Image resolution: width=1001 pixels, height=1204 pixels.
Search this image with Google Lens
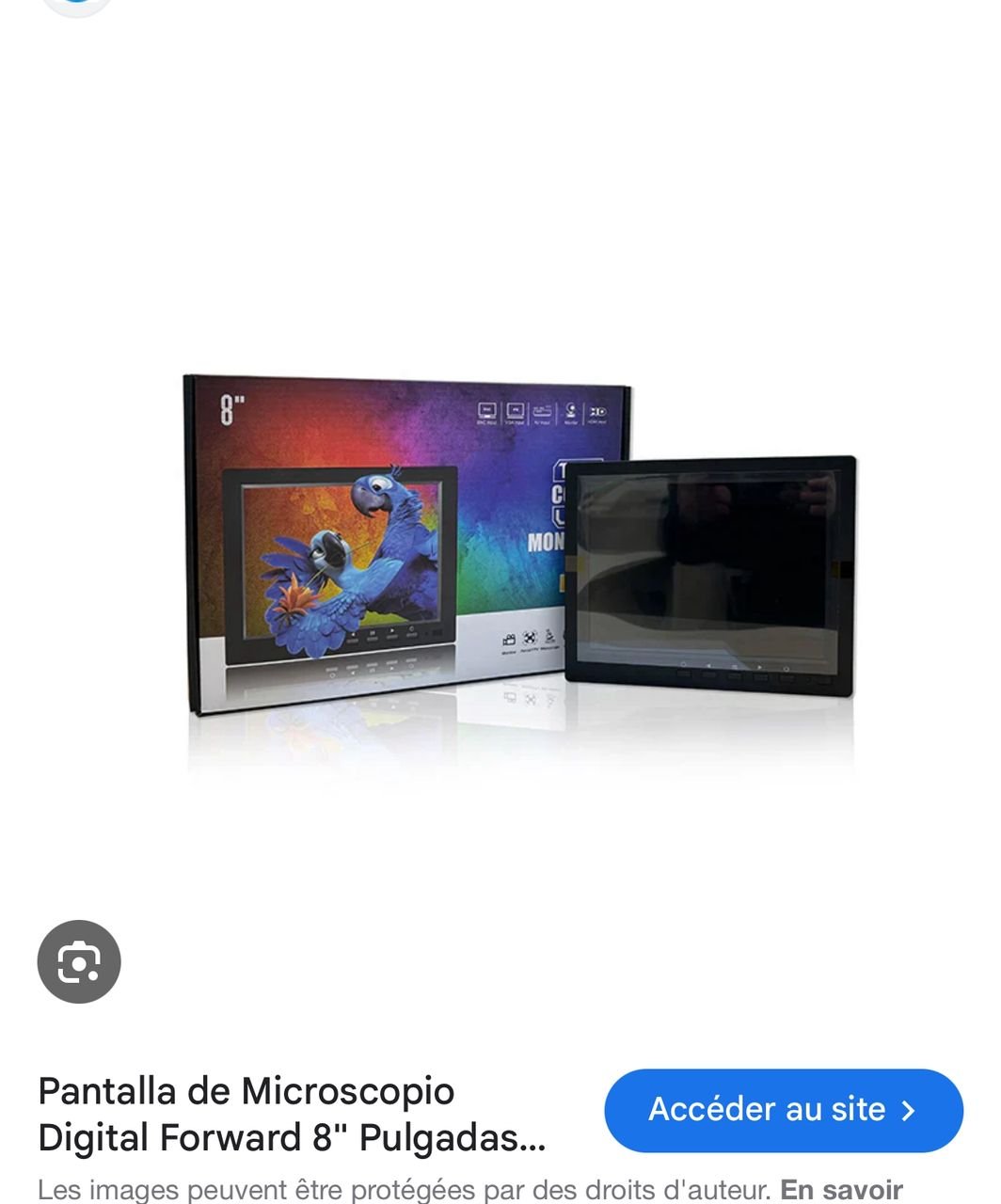79,961
